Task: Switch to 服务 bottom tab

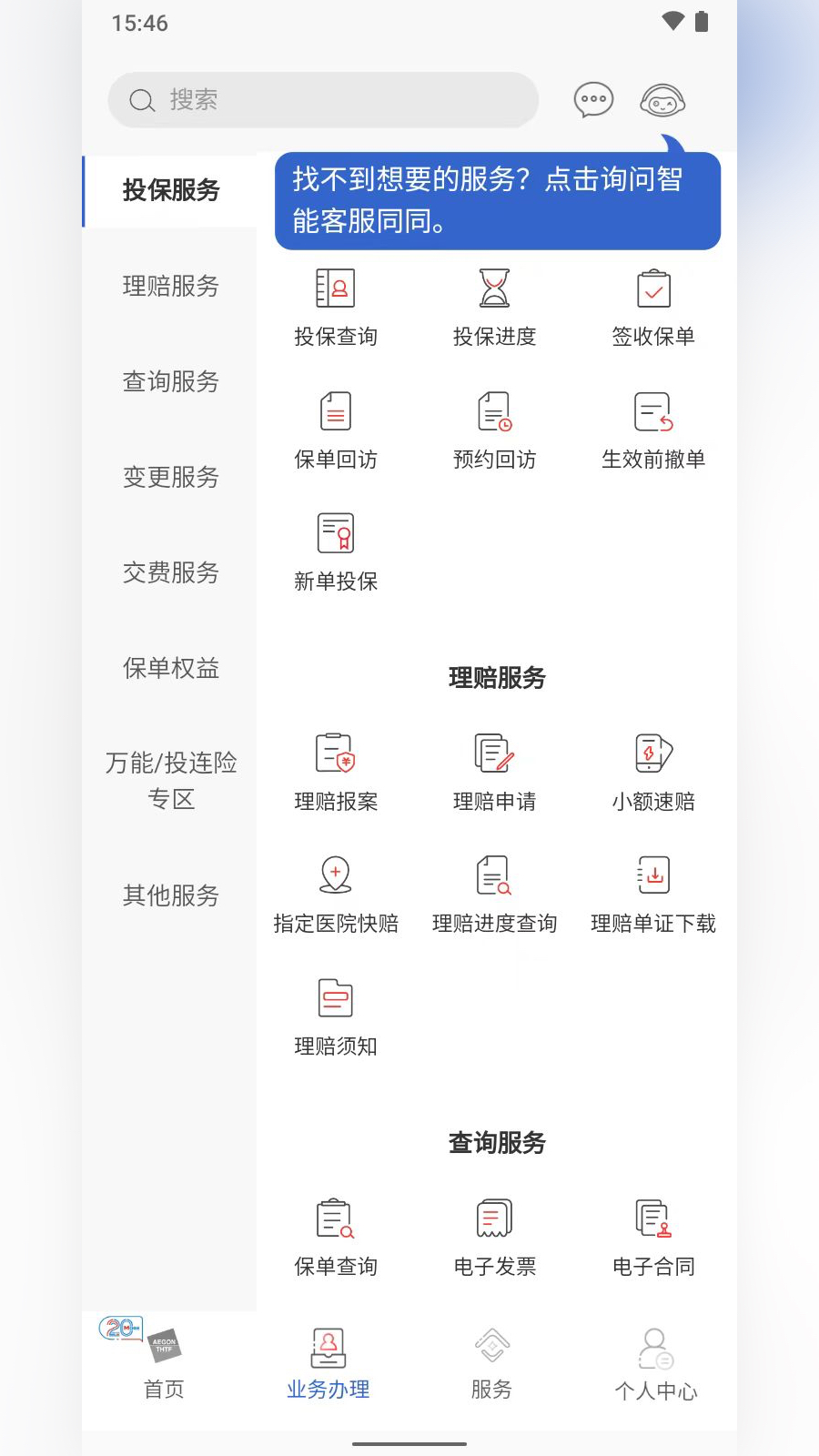Action: pos(491,1362)
